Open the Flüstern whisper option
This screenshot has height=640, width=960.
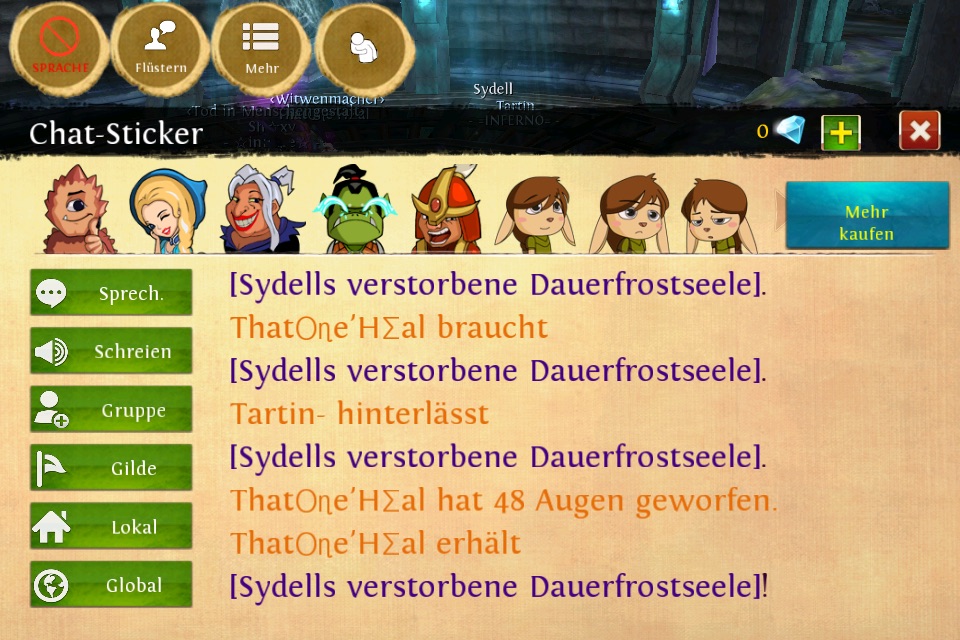(160, 45)
